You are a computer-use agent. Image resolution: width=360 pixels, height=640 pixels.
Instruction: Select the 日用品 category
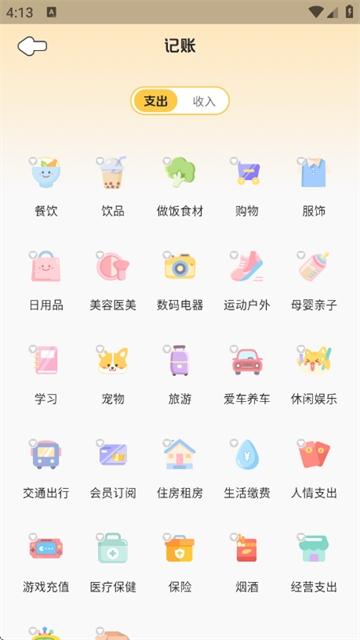46,280
